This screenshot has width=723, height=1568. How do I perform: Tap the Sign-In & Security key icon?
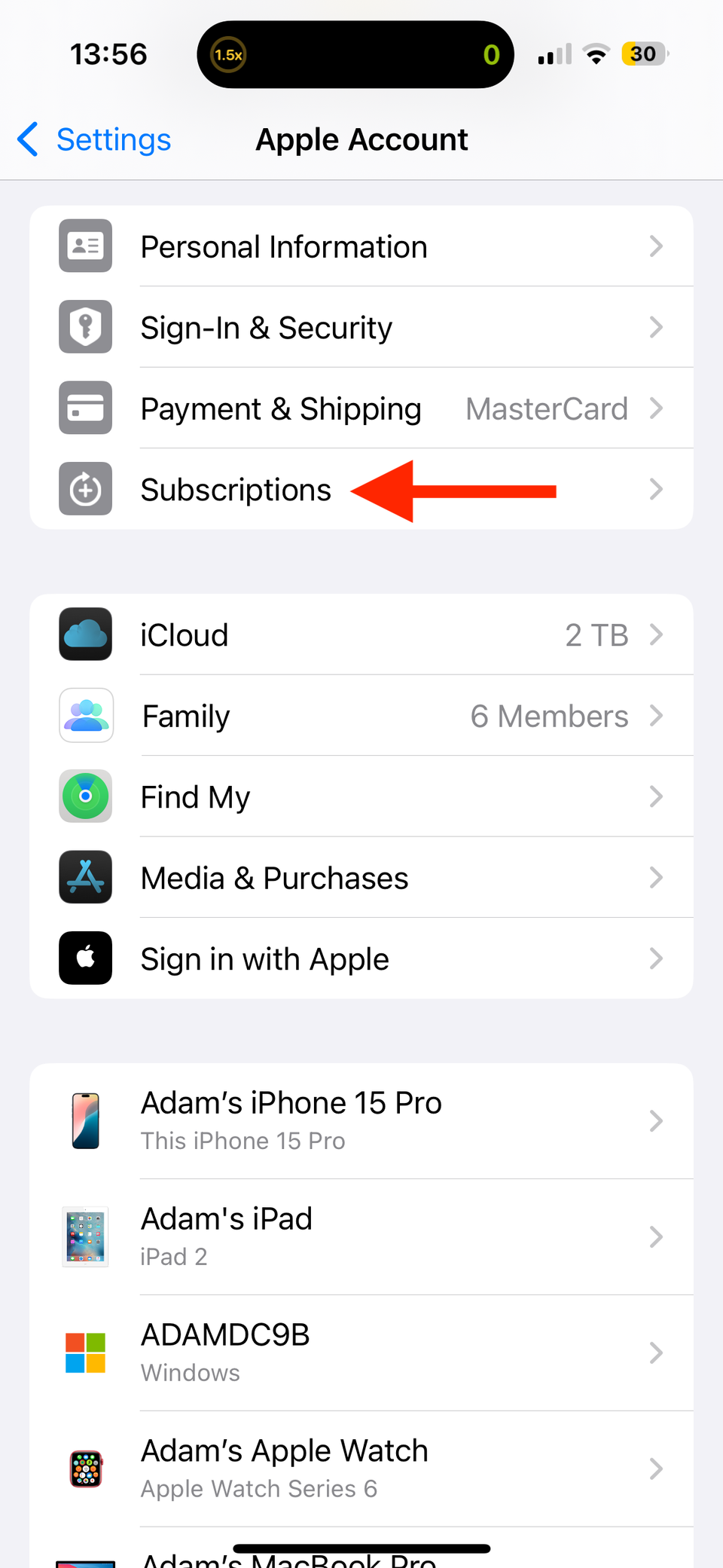85,327
